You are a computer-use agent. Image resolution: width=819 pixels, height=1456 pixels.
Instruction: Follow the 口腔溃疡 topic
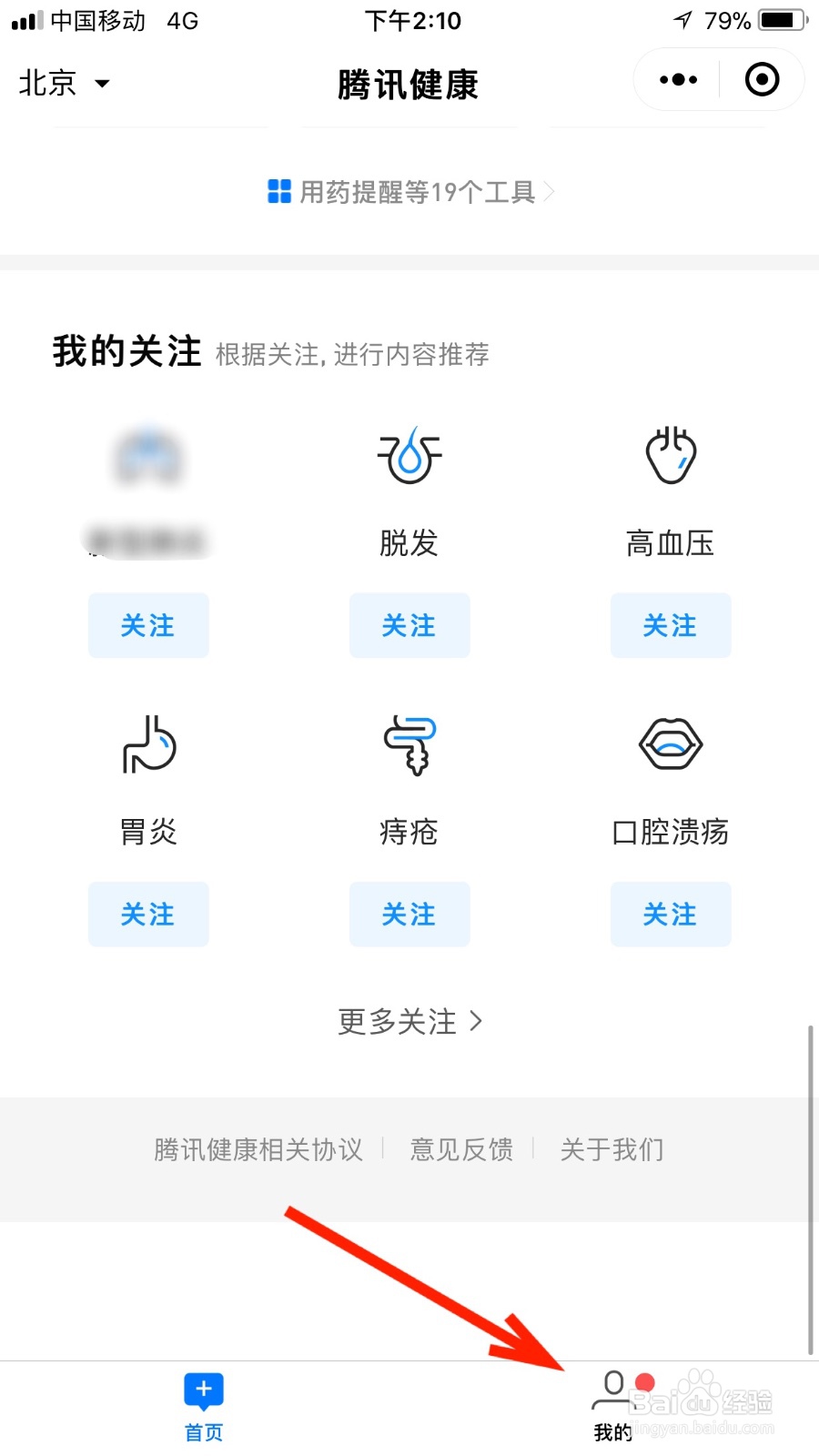[x=671, y=914]
